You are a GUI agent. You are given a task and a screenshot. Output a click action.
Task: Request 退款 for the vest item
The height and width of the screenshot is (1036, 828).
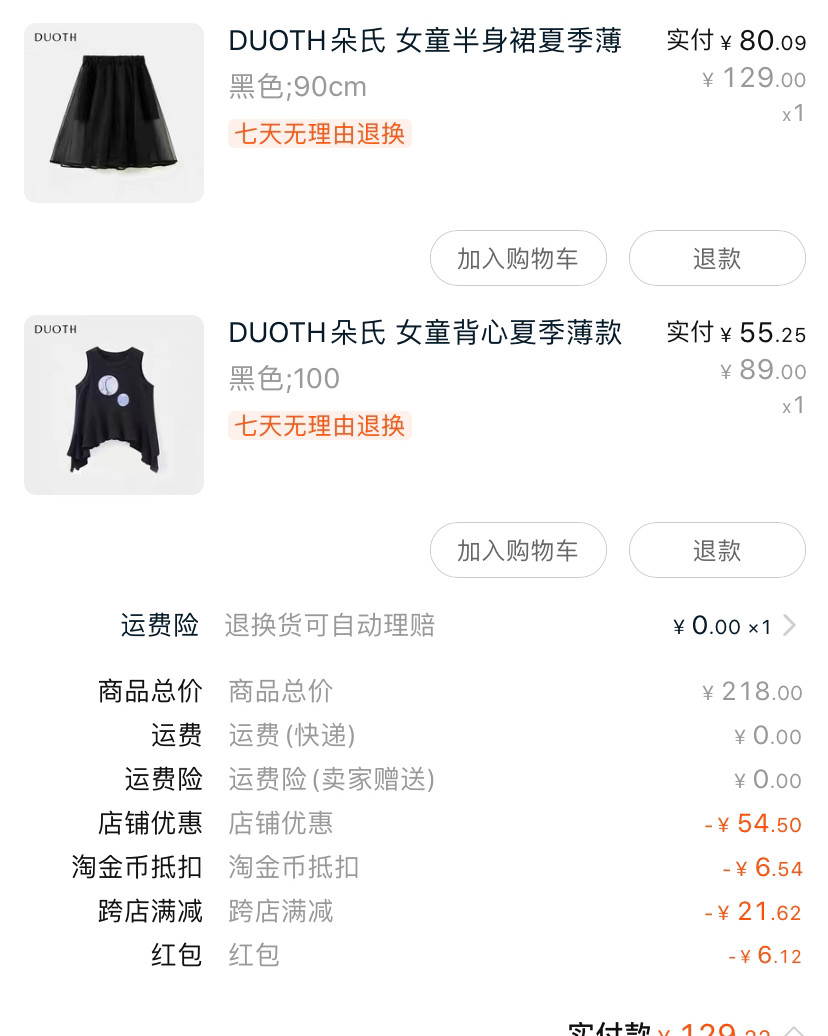717,550
